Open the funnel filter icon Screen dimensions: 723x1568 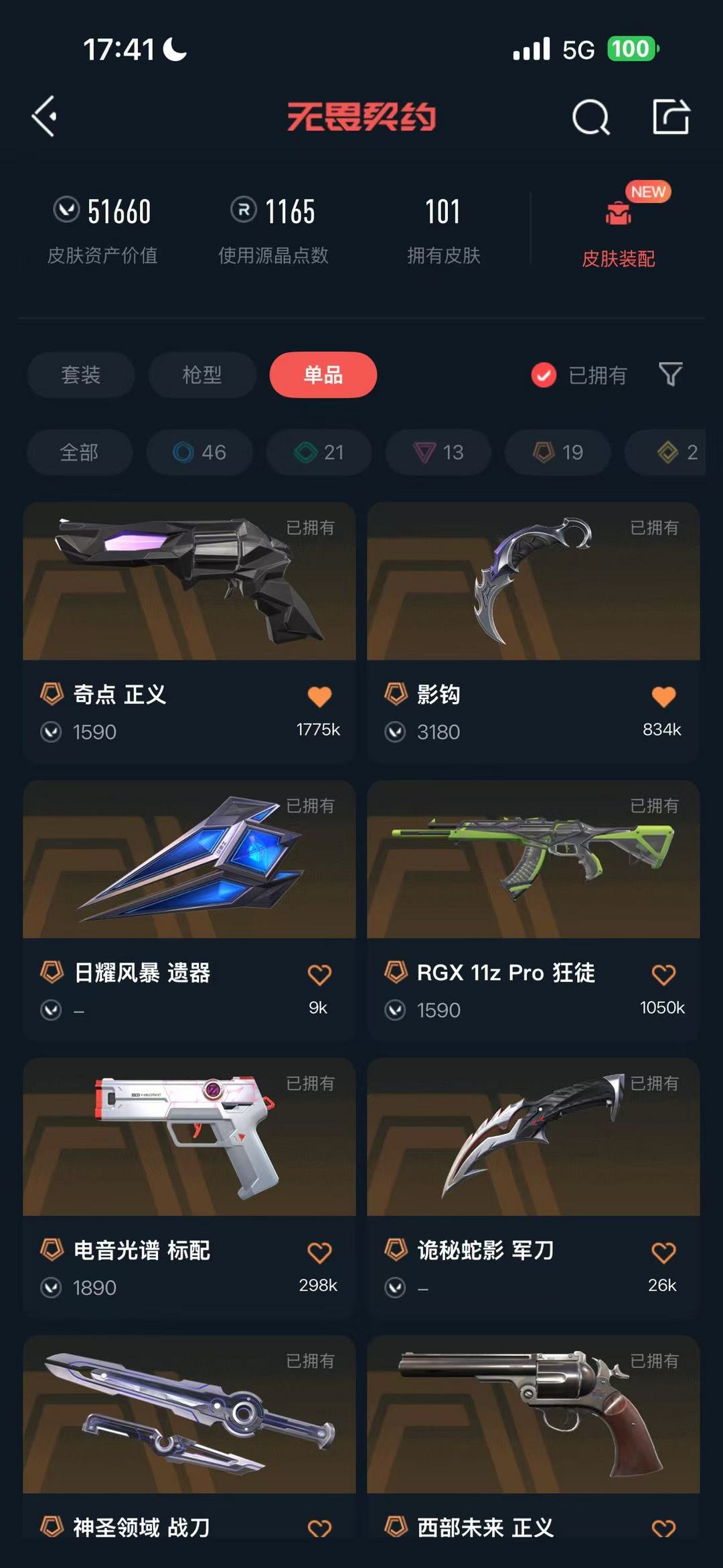(x=670, y=374)
